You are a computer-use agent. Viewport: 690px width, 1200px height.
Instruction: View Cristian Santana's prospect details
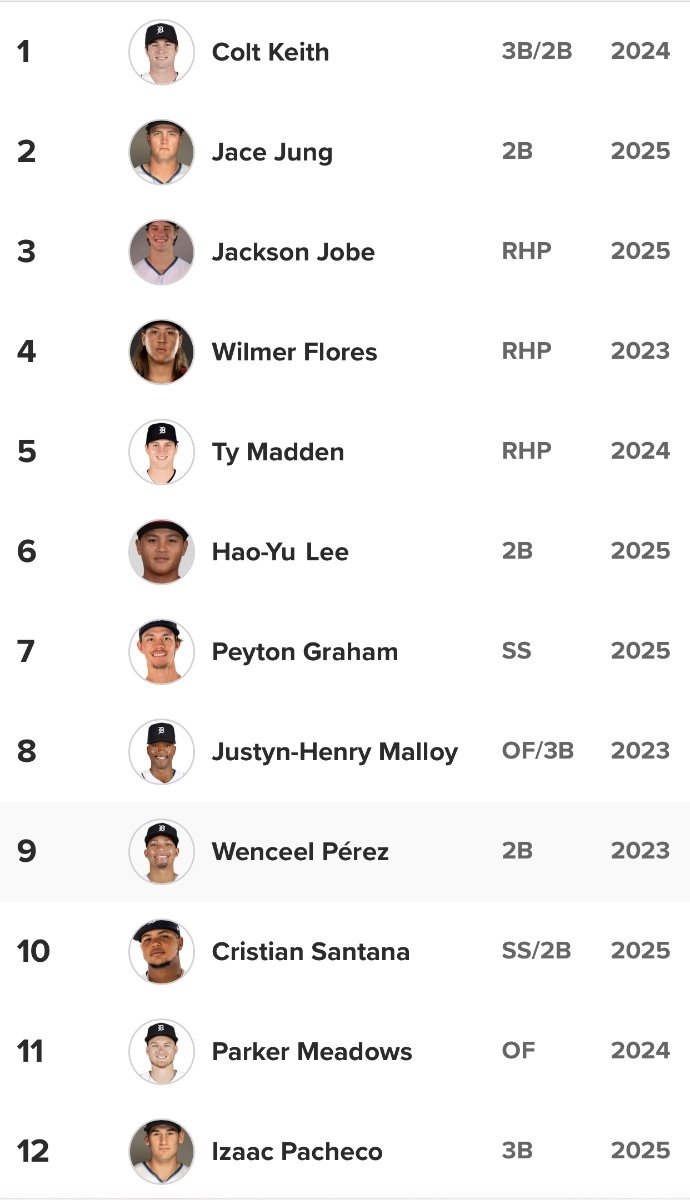(345, 952)
